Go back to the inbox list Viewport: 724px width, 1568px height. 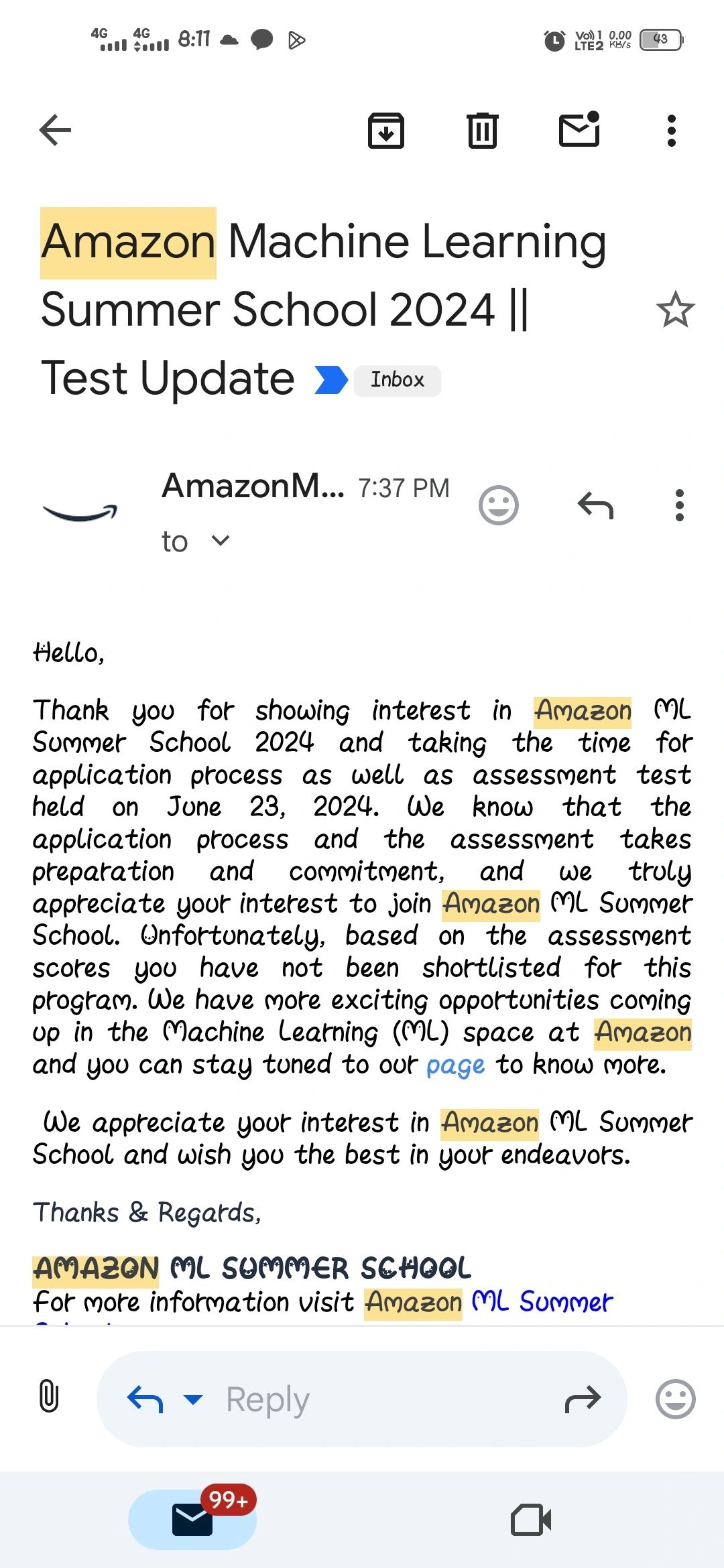tap(55, 130)
